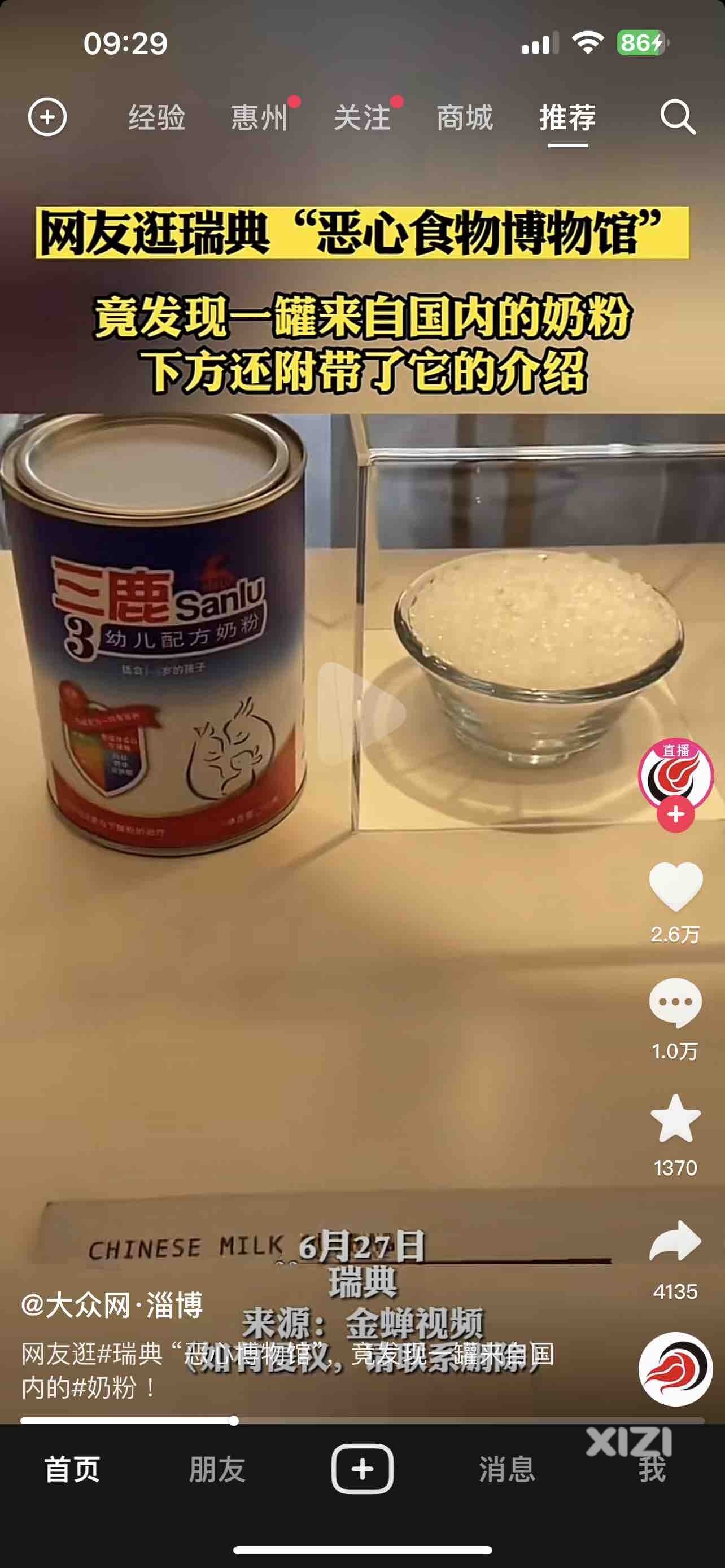The height and width of the screenshot is (1568, 725).
Task: Open the spinning music disc
Action: (675, 1369)
